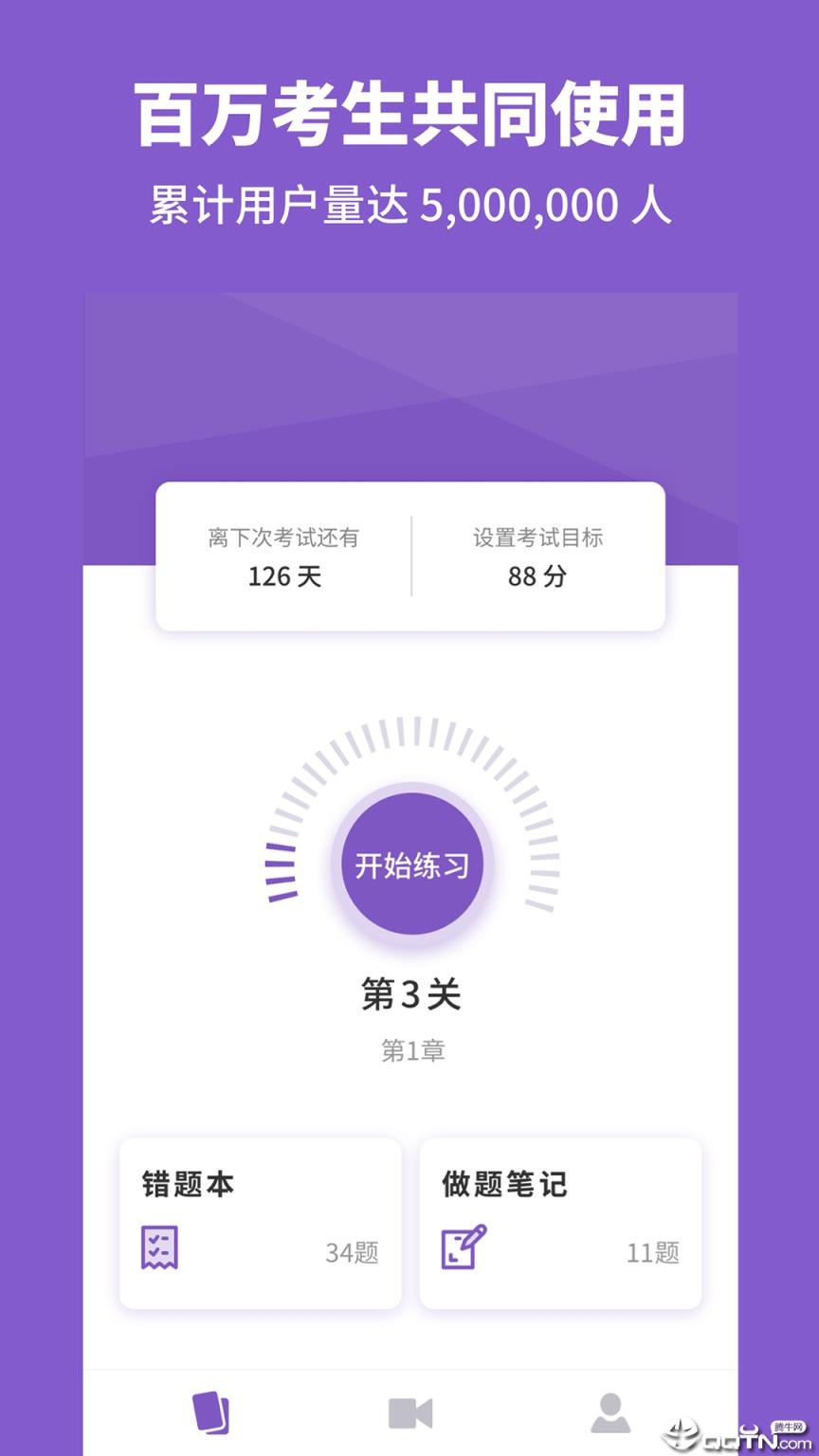Open the video section from the bottom bar

click(409, 1414)
